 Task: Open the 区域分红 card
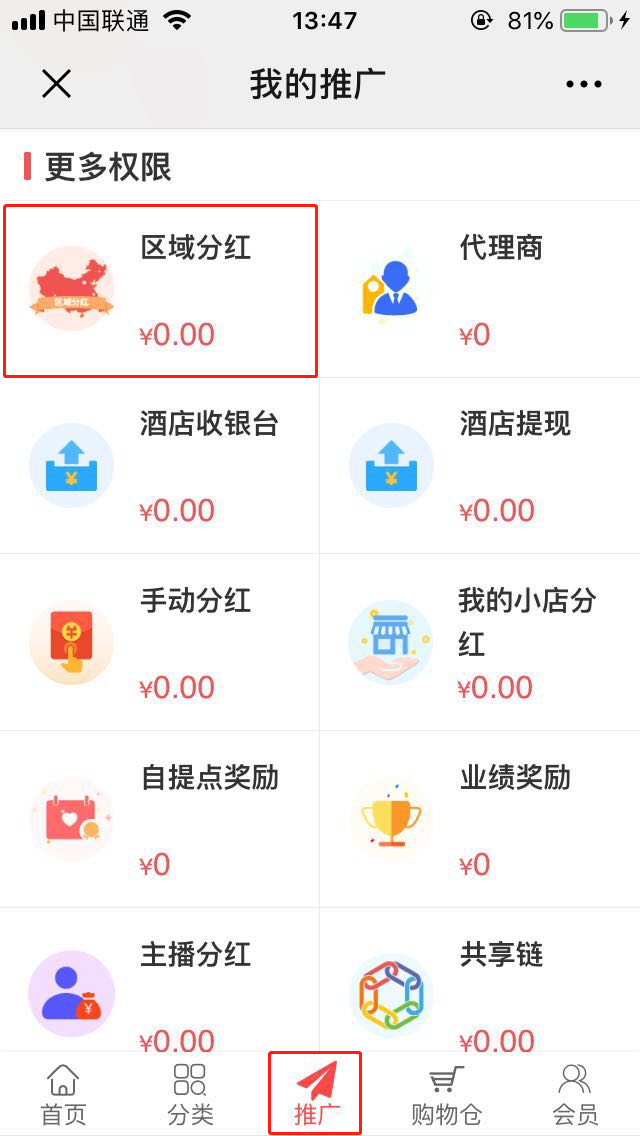click(160, 291)
